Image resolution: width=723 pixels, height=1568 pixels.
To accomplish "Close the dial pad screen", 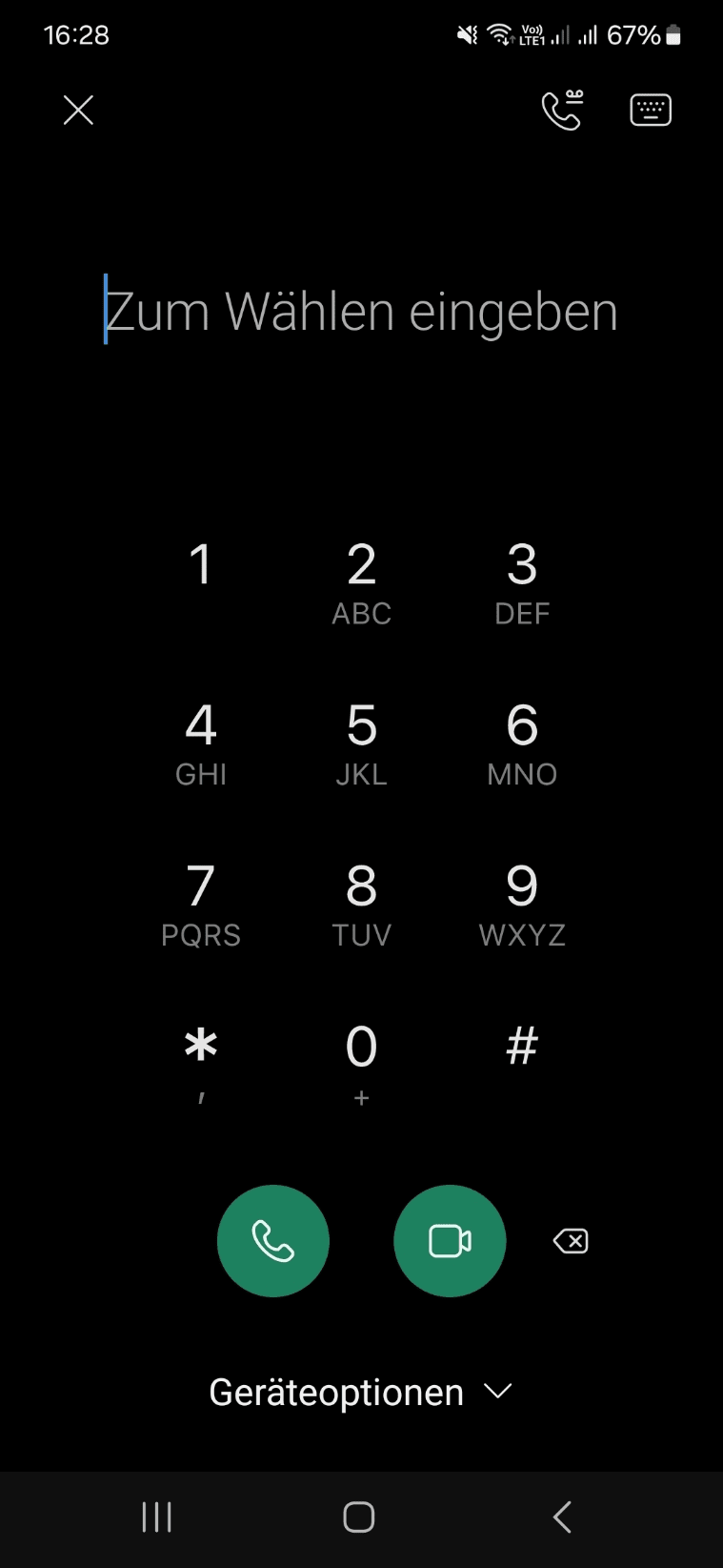I will point(78,111).
